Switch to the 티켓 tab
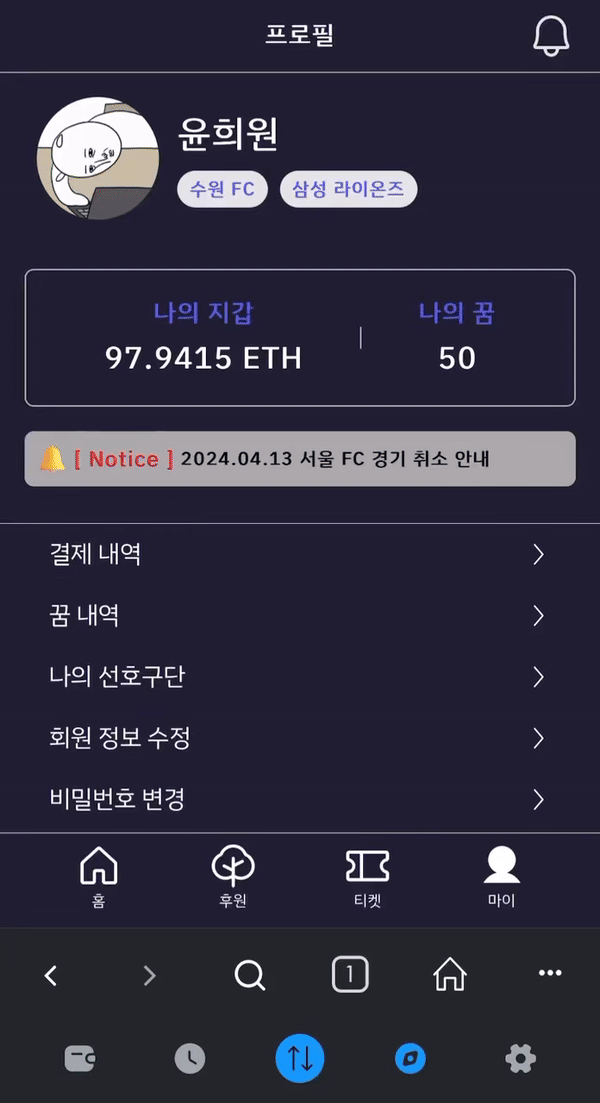 (x=367, y=877)
